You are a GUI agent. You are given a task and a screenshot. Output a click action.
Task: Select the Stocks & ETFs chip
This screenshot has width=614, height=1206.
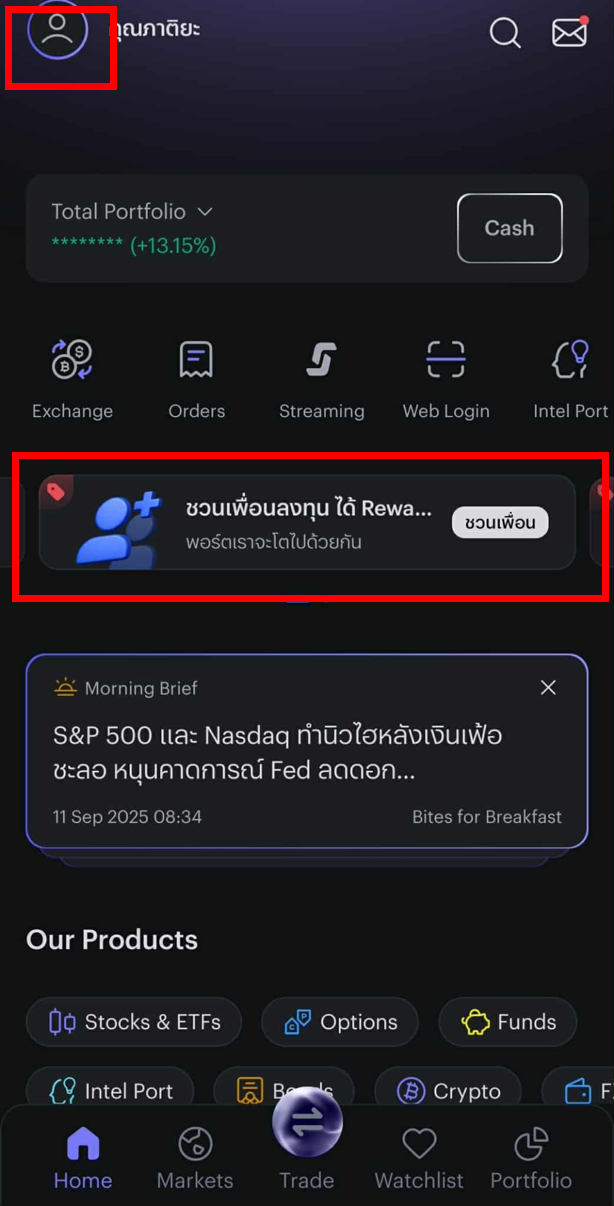134,1022
